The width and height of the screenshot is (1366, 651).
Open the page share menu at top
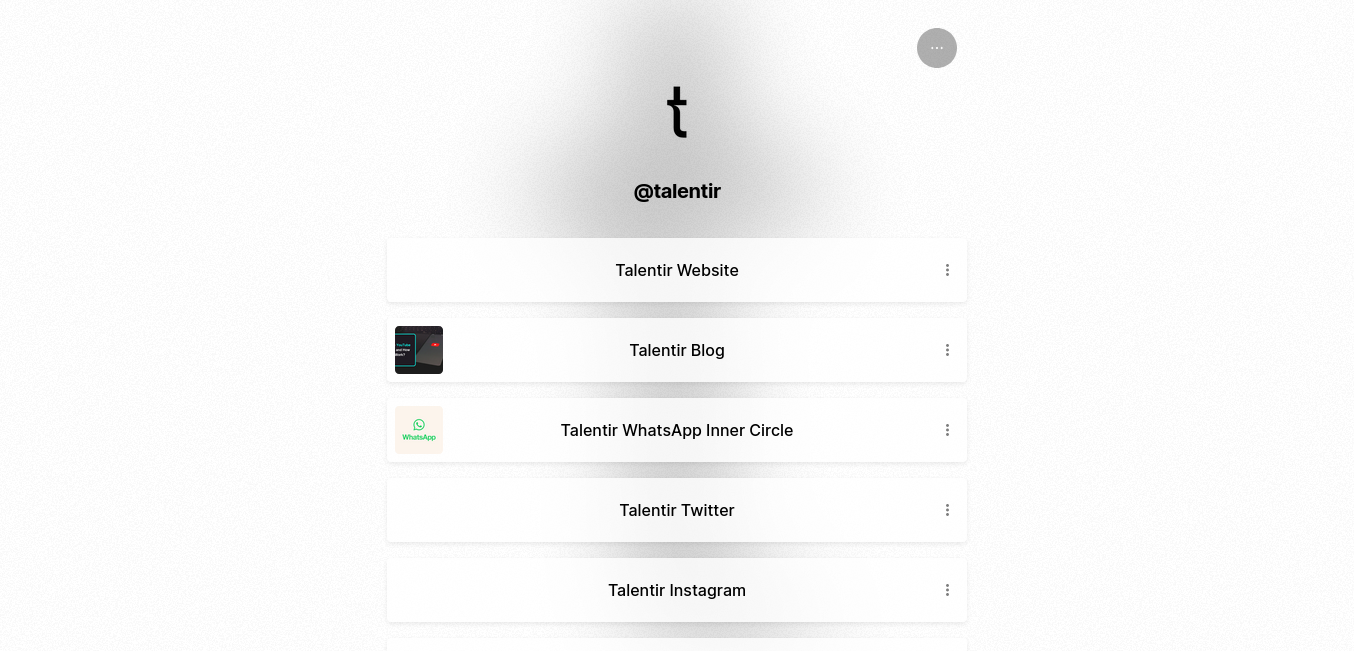[x=936, y=48]
